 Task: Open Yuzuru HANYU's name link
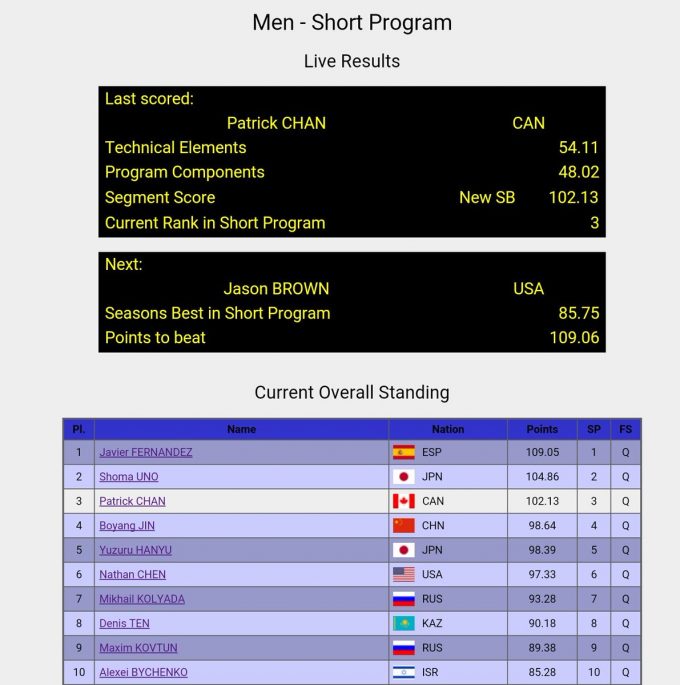coord(135,550)
